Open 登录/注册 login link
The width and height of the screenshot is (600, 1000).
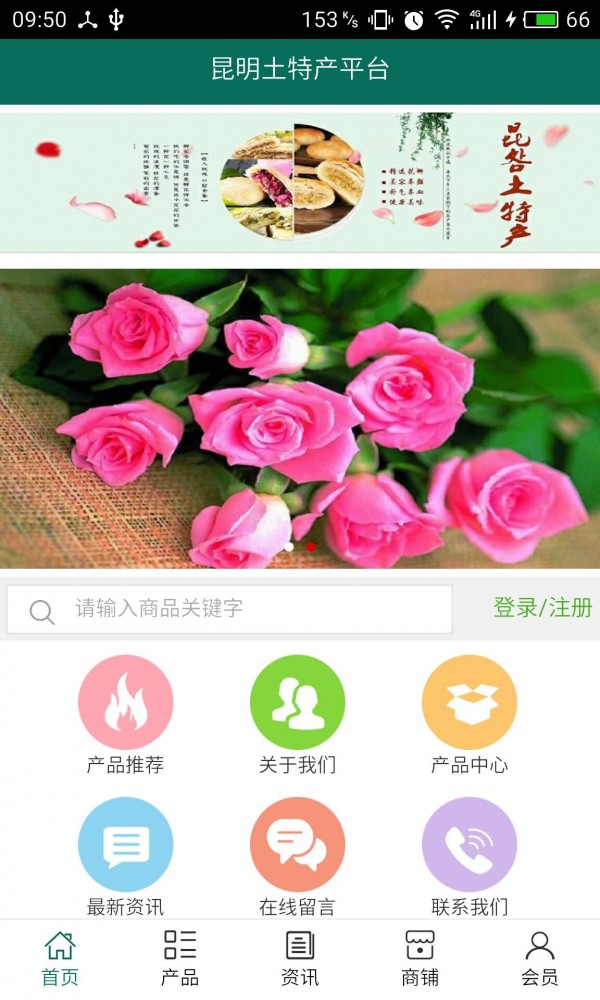tap(542, 608)
